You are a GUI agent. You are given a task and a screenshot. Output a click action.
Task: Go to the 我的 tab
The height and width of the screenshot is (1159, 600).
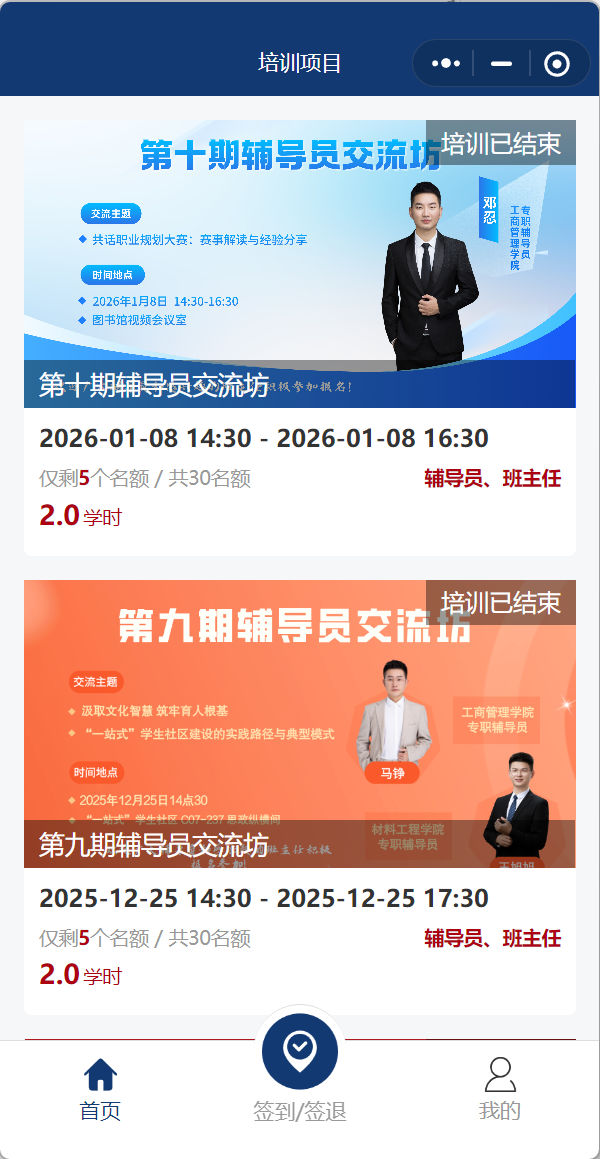(500, 1090)
